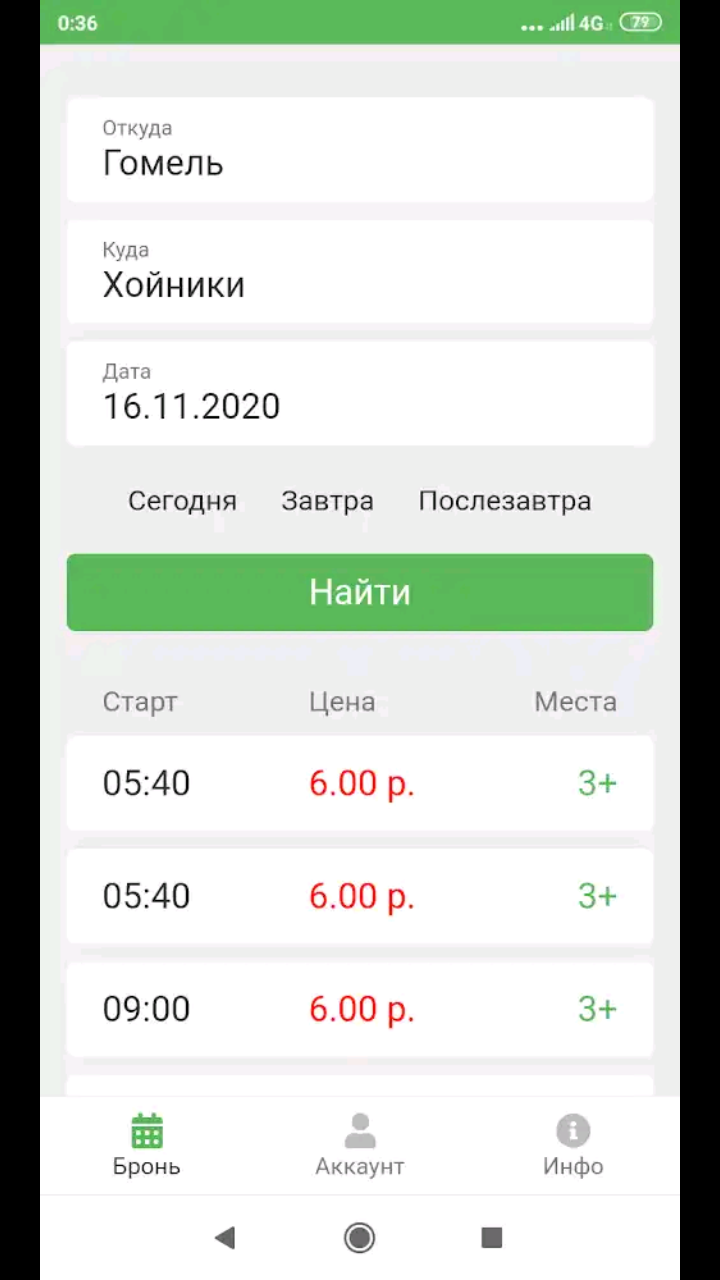720x1280 pixels.
Task: Open the 09:00 departure trip
Action: [360, 1009]
